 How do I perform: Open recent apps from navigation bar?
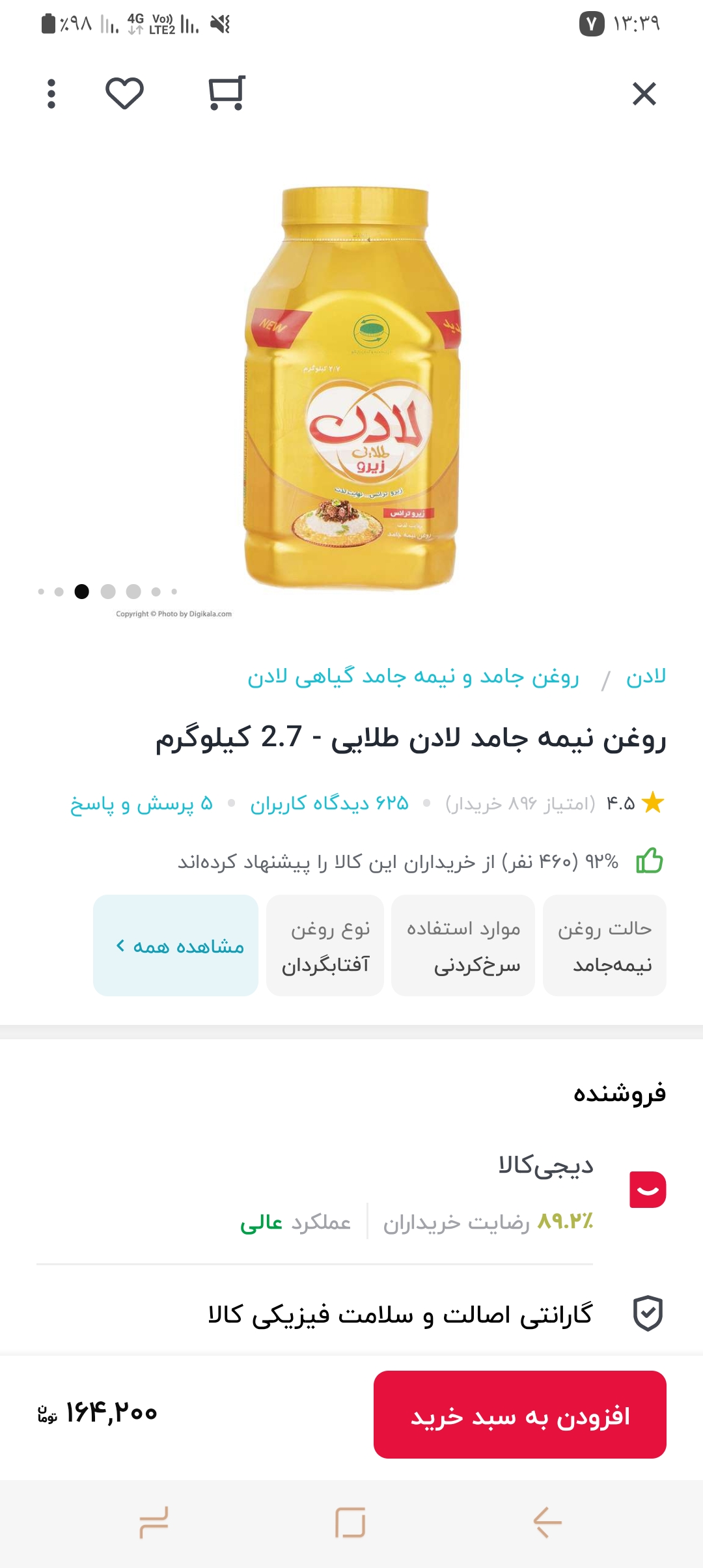point(154,1522)
